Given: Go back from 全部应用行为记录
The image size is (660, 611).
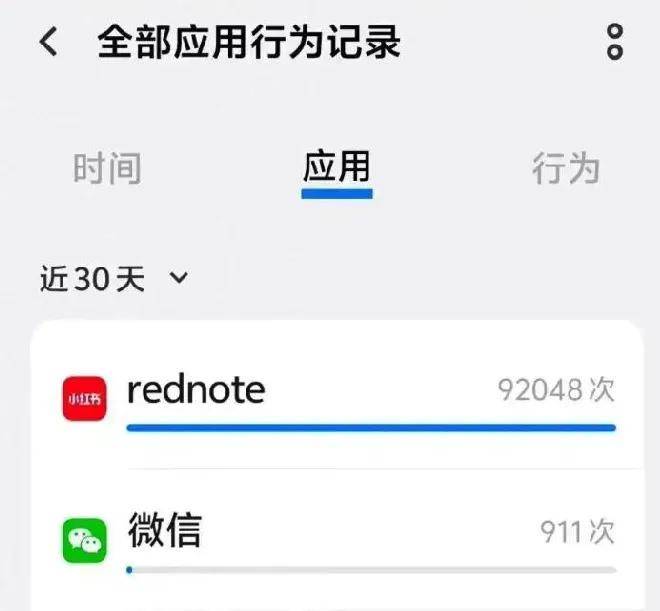Looking at the screenshot, I should point(47,43).
